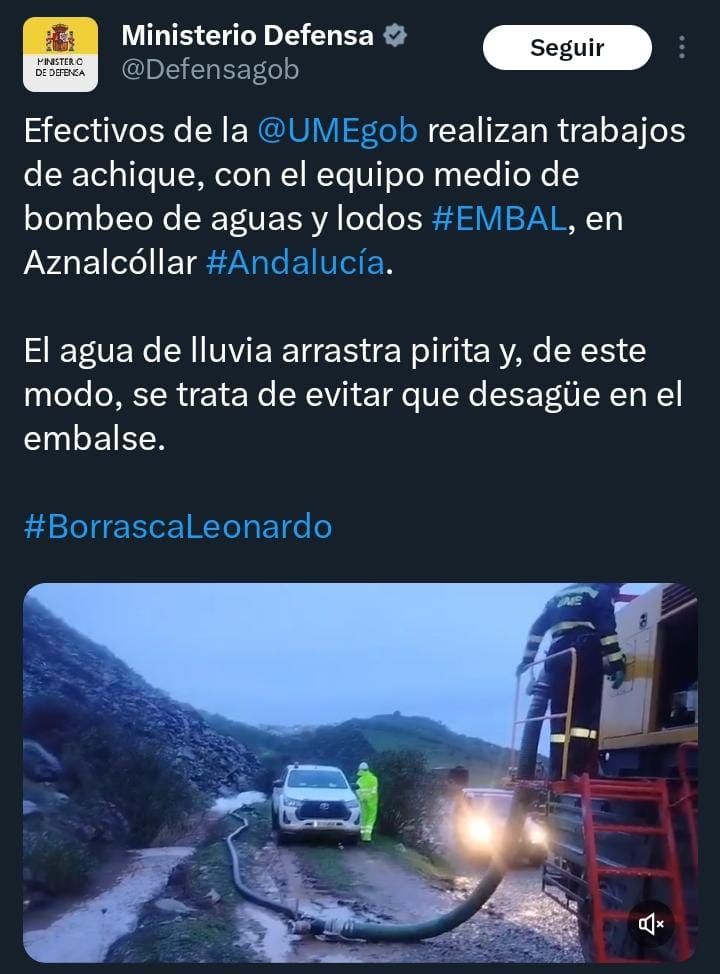Image resolution: width=720 pixels, height=974 pixels.
Task: Open the #BorrascaLeonardo hashtag
Action: coord(178,526)
